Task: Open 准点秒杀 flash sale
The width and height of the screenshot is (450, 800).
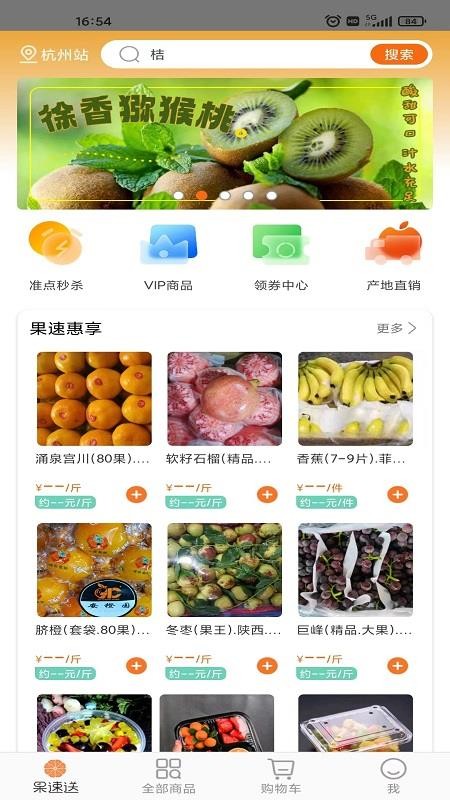Action: 56,256
